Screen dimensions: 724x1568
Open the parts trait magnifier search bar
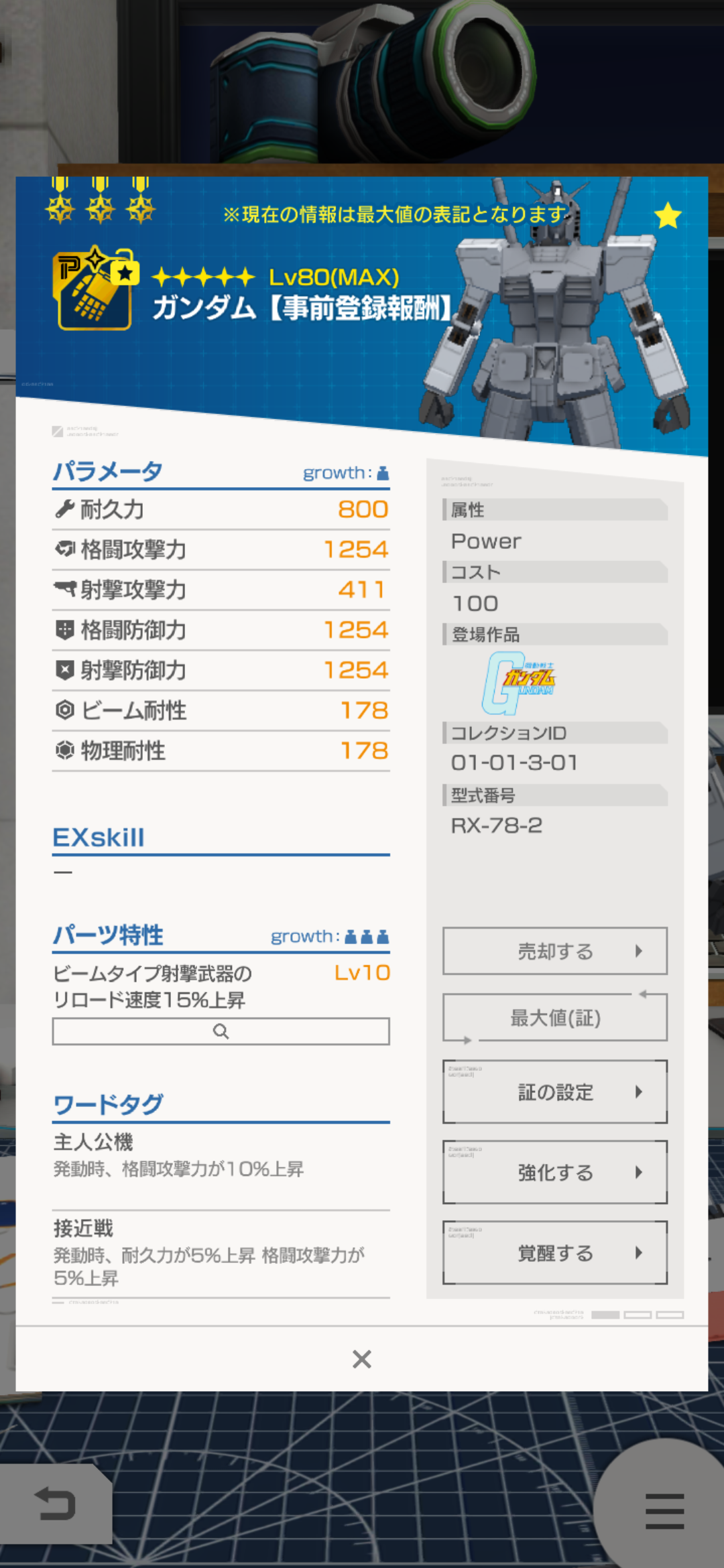click(x=221, y=1031)
